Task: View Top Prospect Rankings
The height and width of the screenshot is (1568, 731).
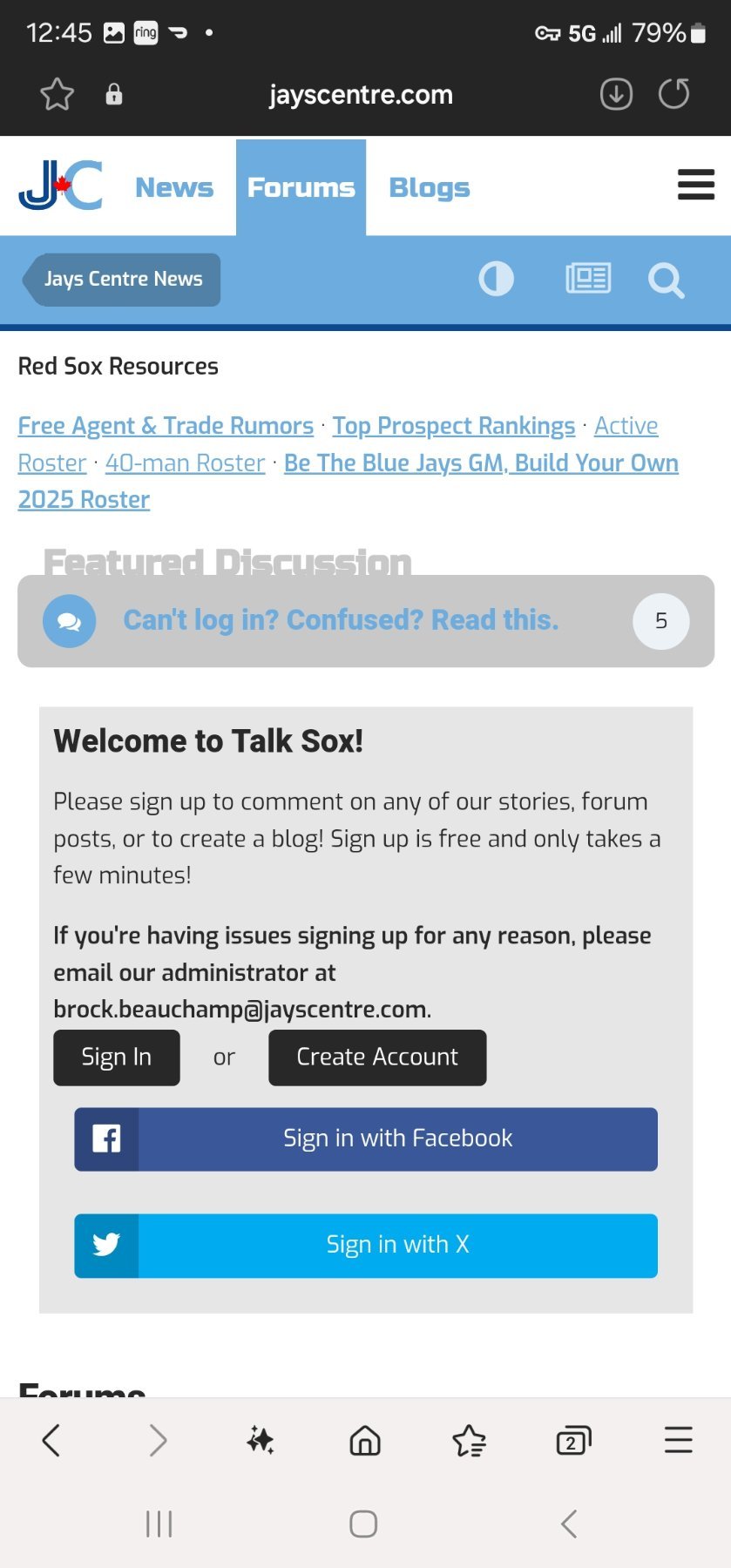Action: (453, 426)
